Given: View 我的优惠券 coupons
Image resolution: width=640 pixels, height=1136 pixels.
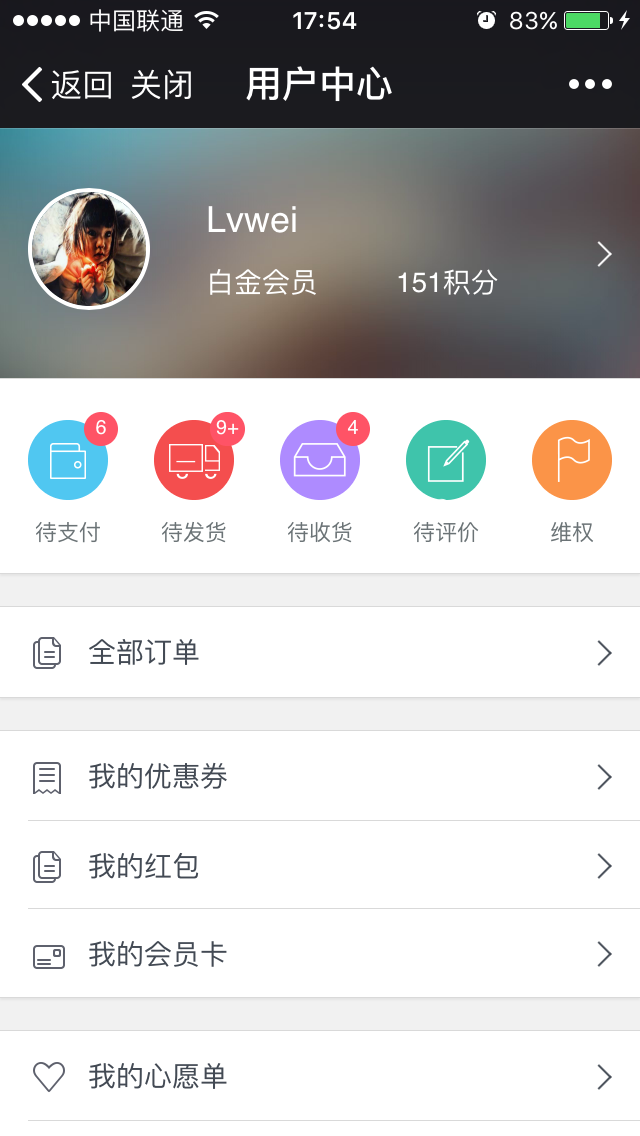Looking at the screenshot, I should coord(320,777).
